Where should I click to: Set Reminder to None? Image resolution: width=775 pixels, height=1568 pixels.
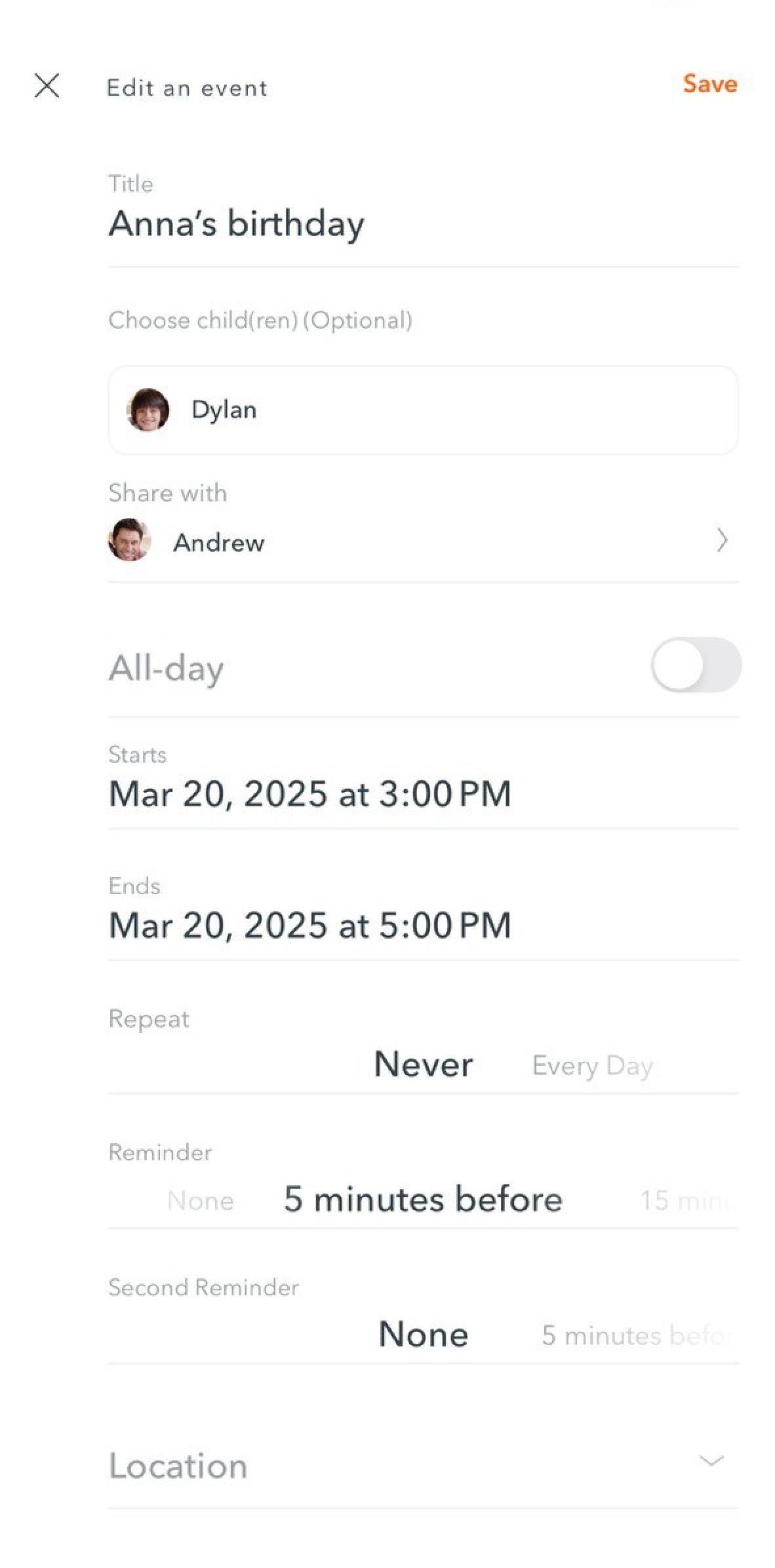coord(201,1201)
